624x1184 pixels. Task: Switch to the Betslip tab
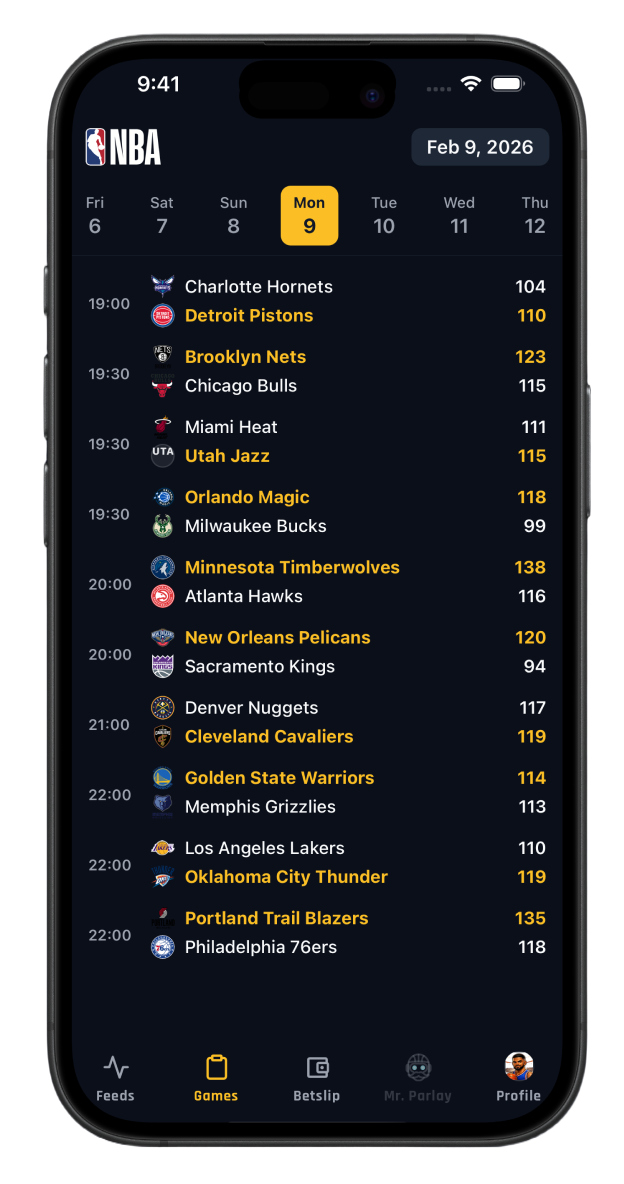[317, 1078]
